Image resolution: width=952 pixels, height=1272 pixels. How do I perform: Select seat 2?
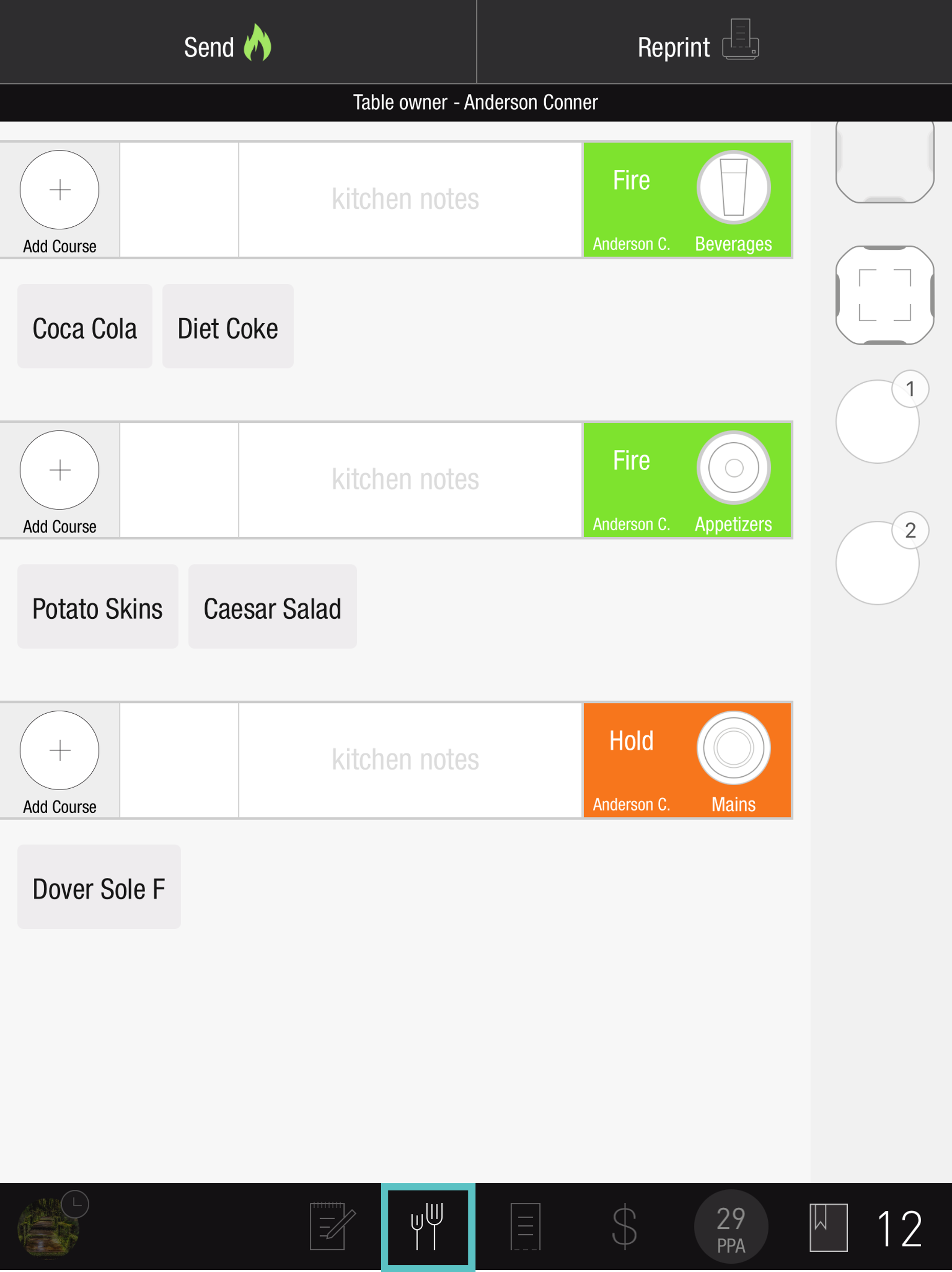click(877, 563)
